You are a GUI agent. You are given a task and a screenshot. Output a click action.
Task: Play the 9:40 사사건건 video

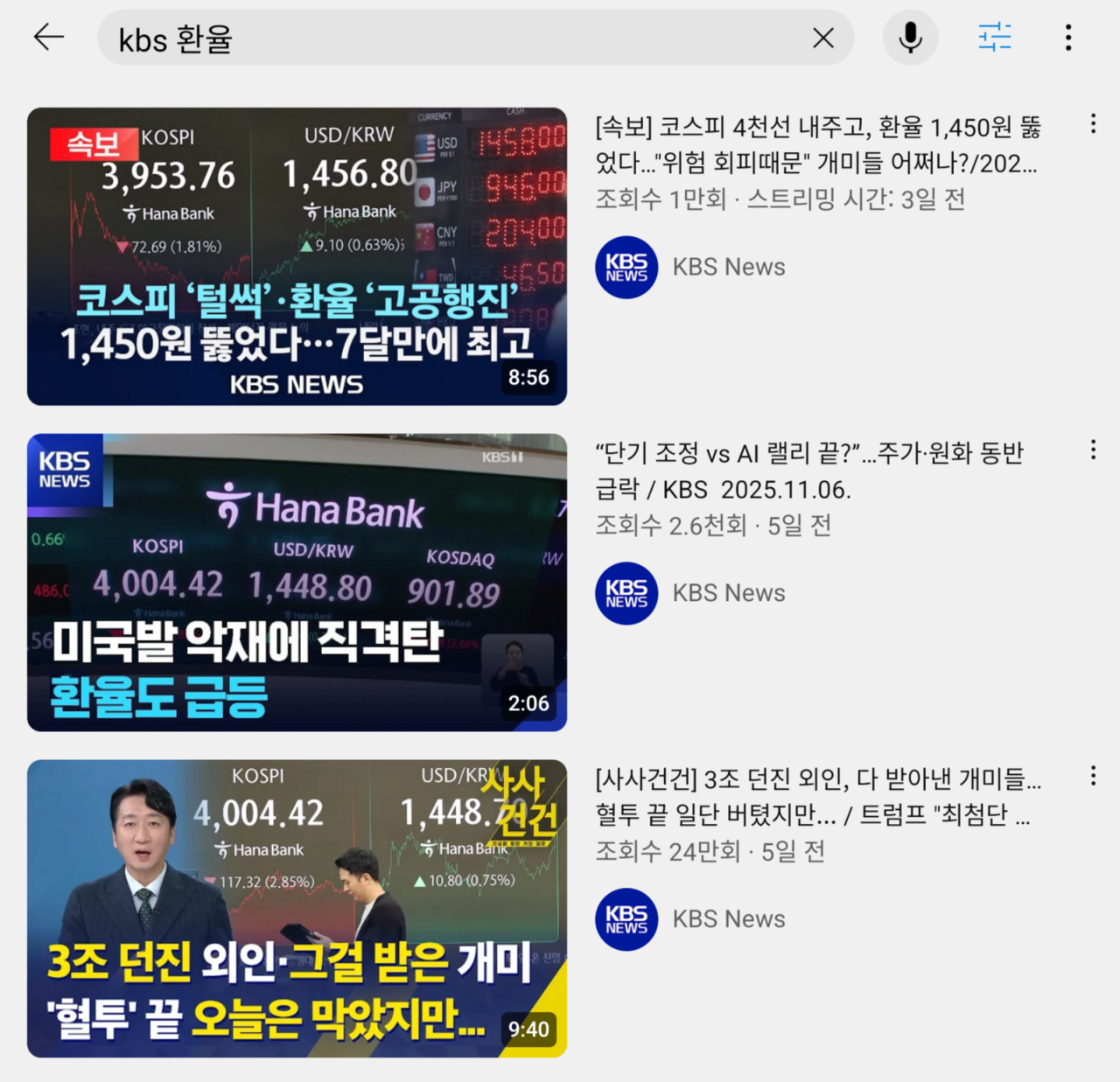pos(297,908)
